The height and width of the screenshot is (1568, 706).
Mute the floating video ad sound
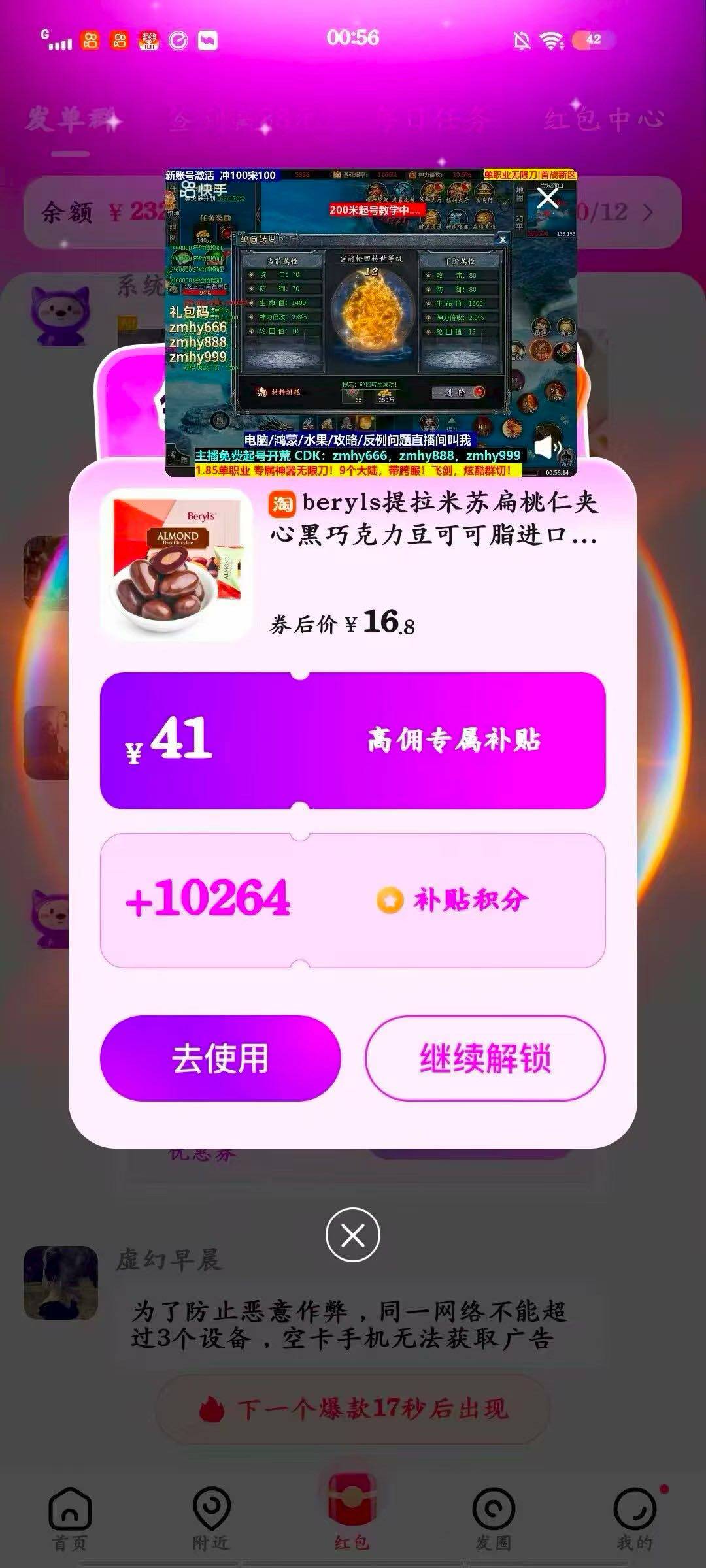click(x=547, y=448)
